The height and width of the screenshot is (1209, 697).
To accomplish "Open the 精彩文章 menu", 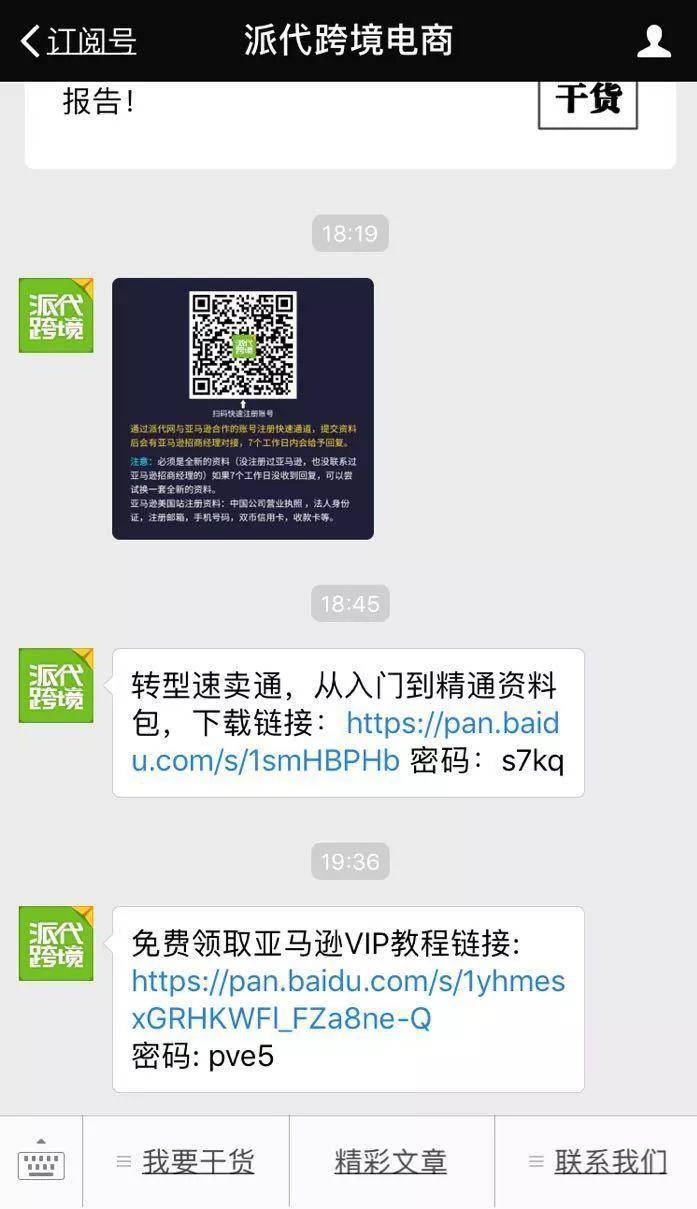I will (x=391, y=1162).
